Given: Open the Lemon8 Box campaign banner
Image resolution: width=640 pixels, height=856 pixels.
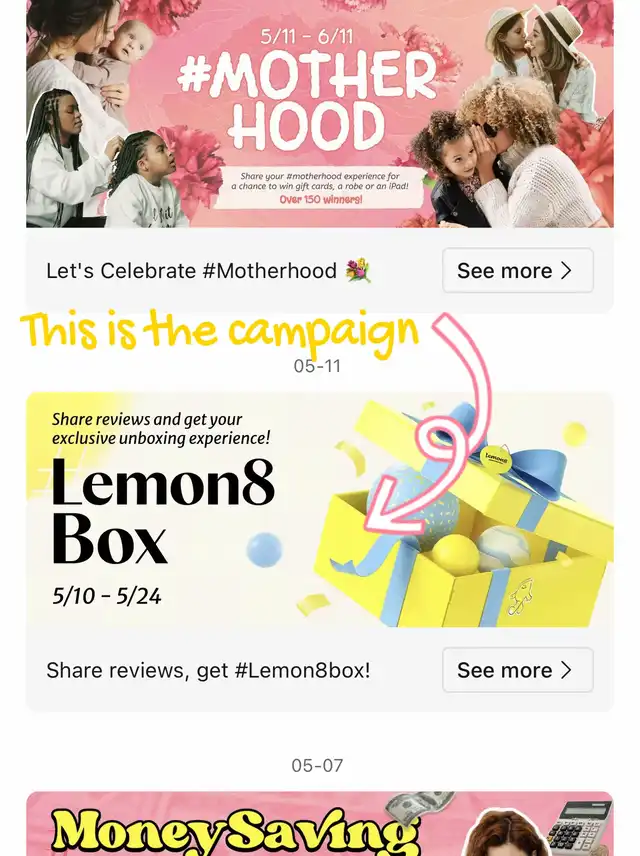Looking at the screenshot, I should tap(320, 510).
